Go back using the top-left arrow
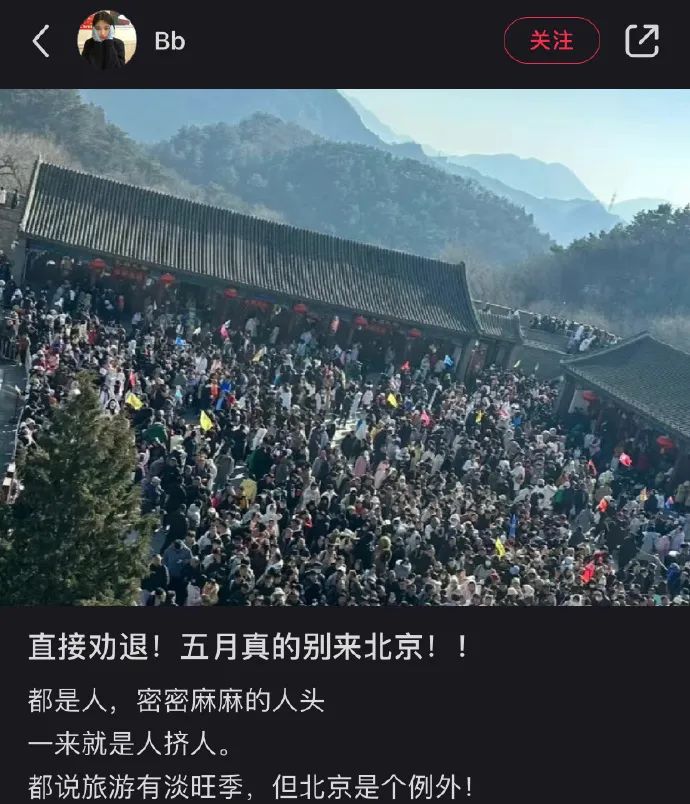The image size is (690, 804). (x=41, y=41)
